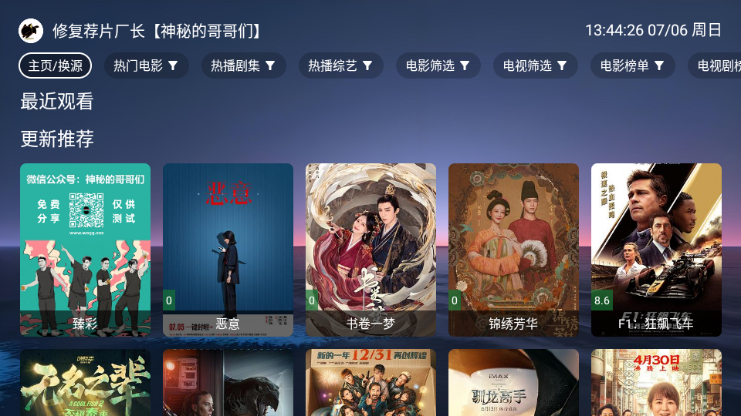Open the 电视筛选 filter
The height and width of the screenshot is (416, 741).
pyautogui.click(x=535, y=66)
